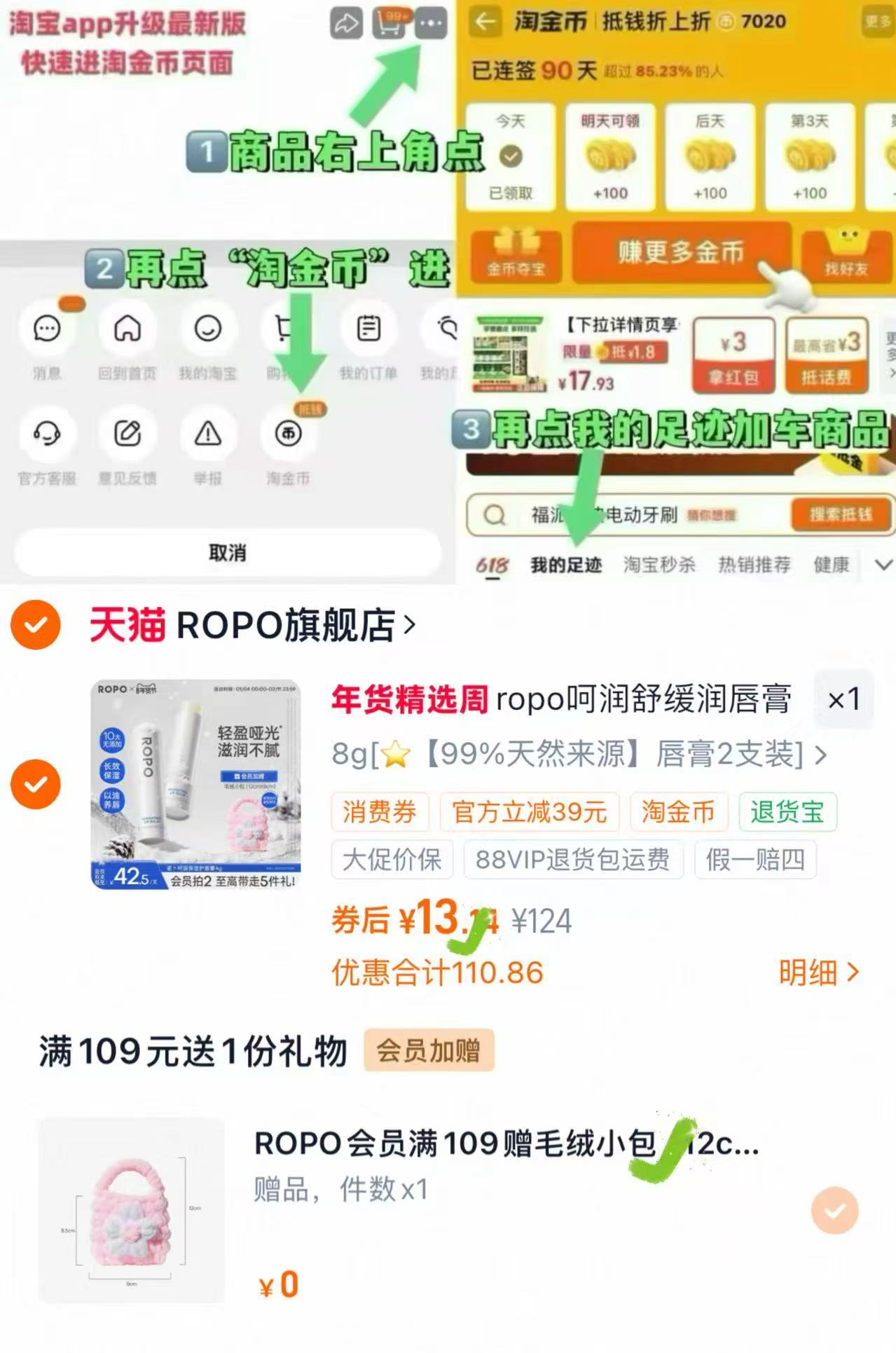The height and width of the screenshot is (1353, 896).
Task: Open 我的淘宝 profile icon
Action: 209,328
